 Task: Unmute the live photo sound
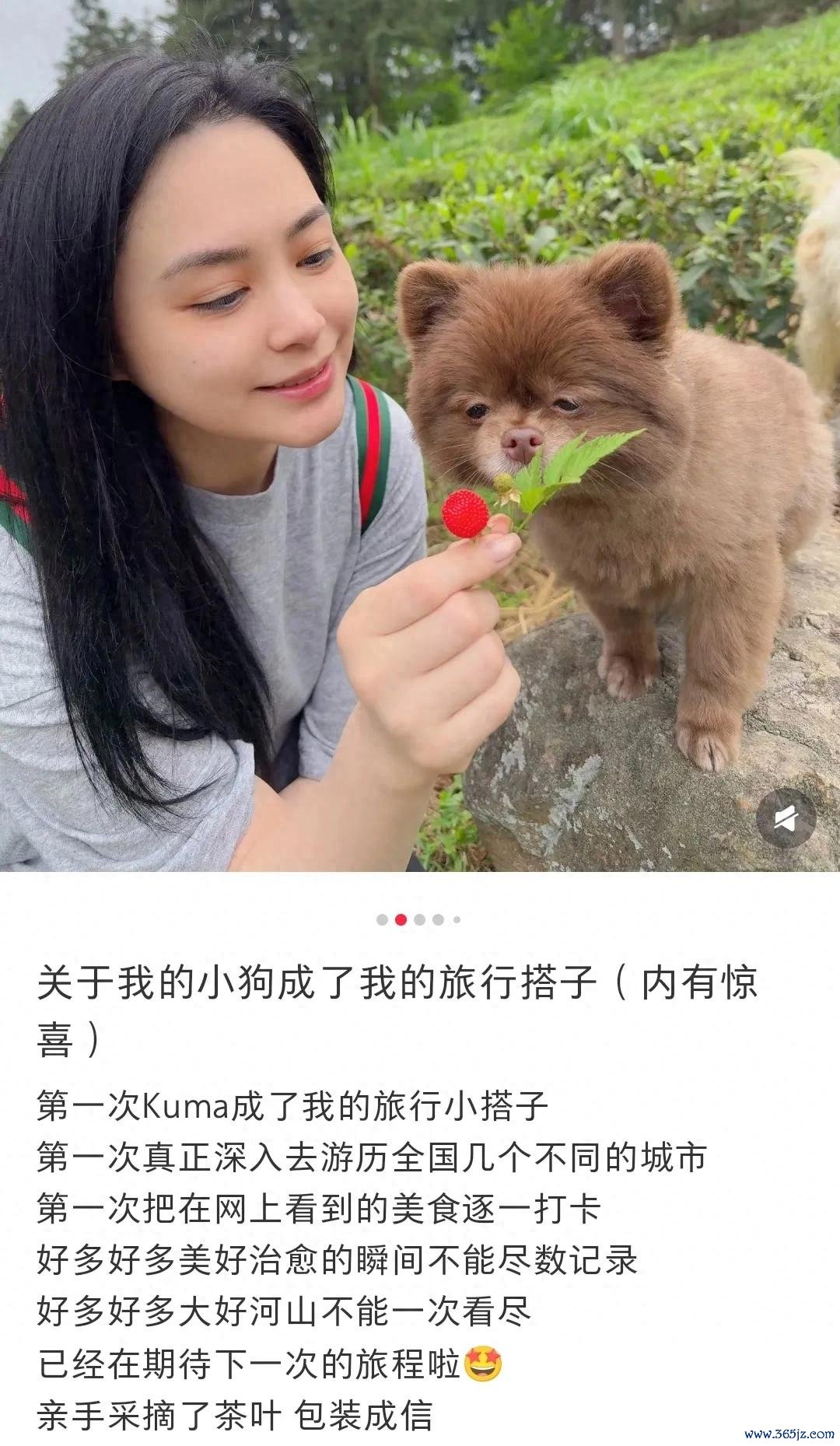tap(786, 818)
